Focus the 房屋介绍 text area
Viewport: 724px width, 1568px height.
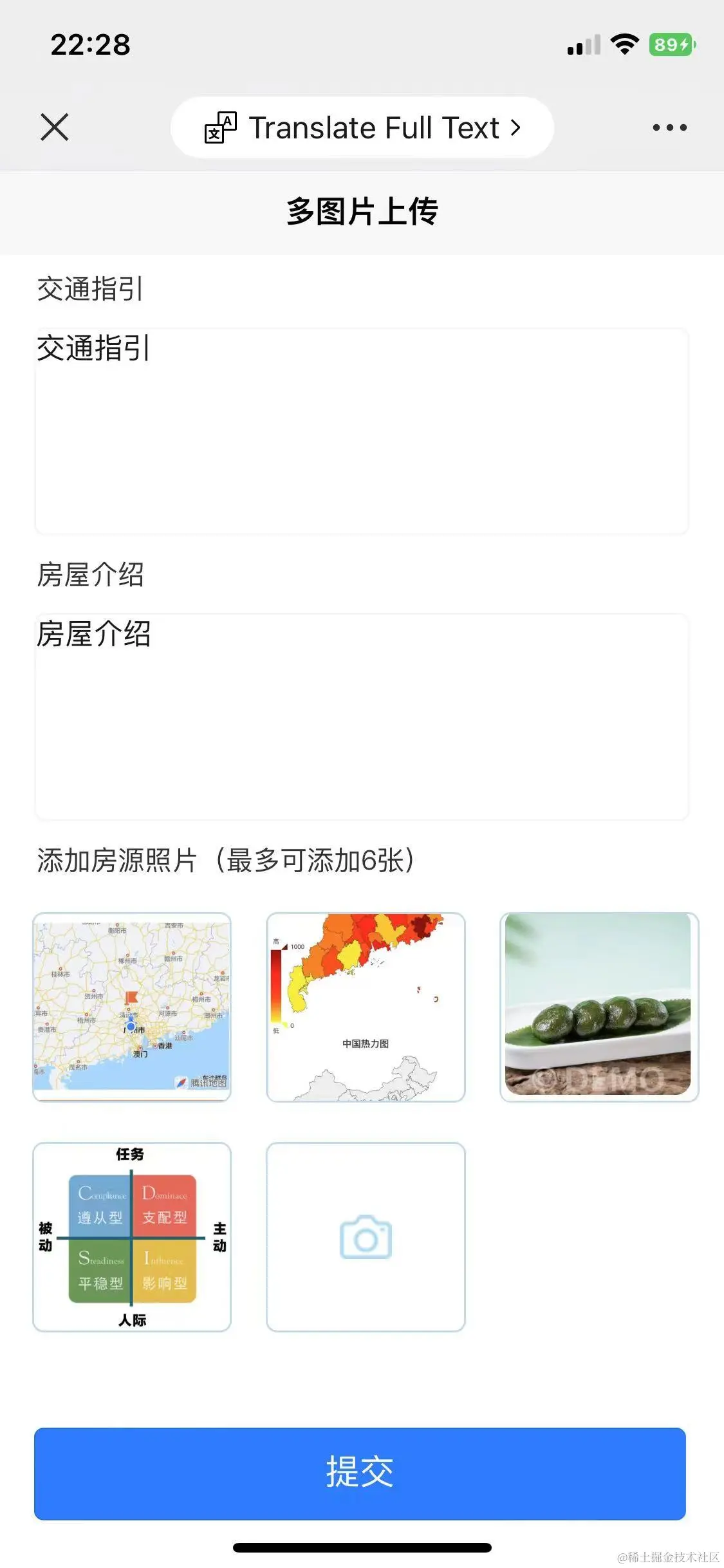click(362, 716)
